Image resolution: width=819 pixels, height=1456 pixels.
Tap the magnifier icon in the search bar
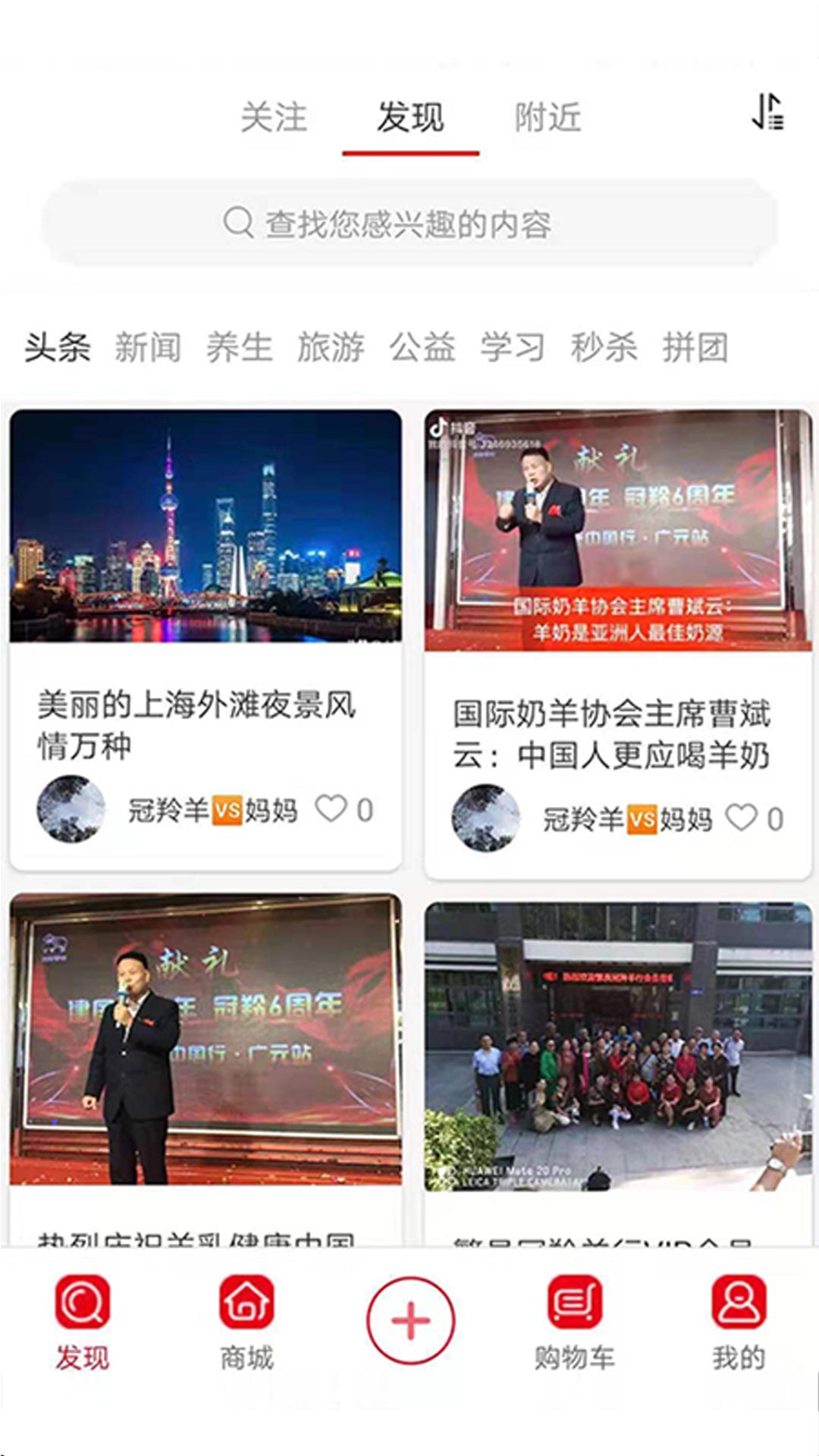pyautogui.click(x=239, y=221)
